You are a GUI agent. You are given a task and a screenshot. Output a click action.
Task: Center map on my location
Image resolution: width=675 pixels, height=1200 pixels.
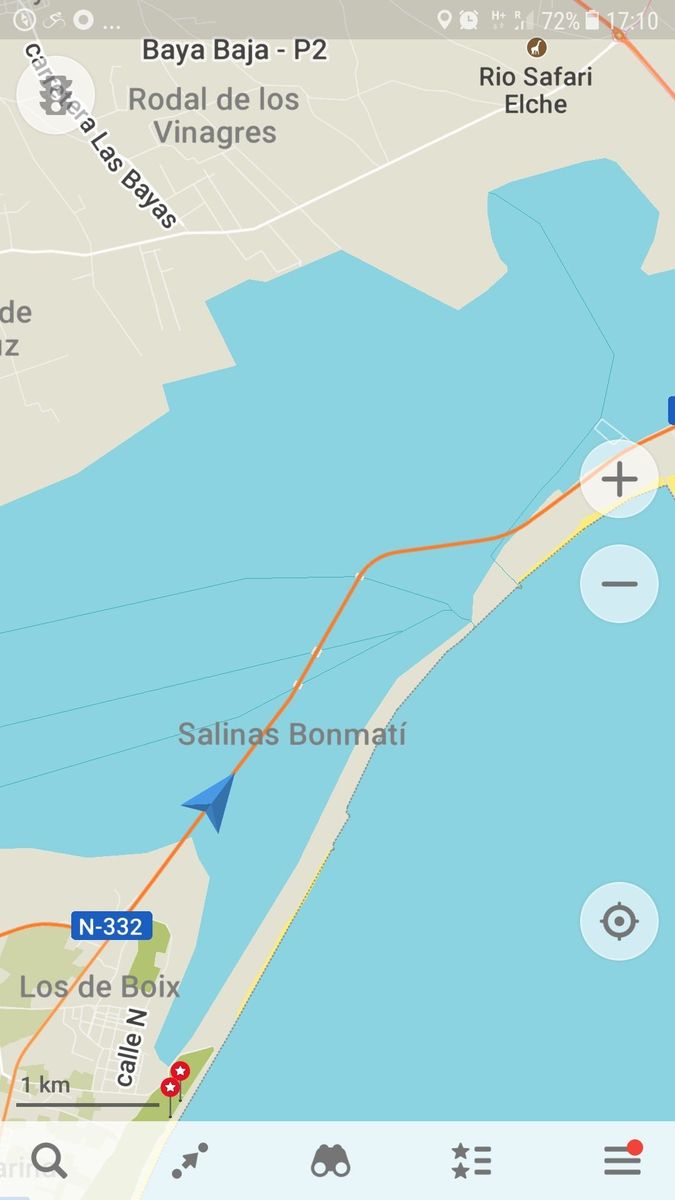[x=619, y=921]
